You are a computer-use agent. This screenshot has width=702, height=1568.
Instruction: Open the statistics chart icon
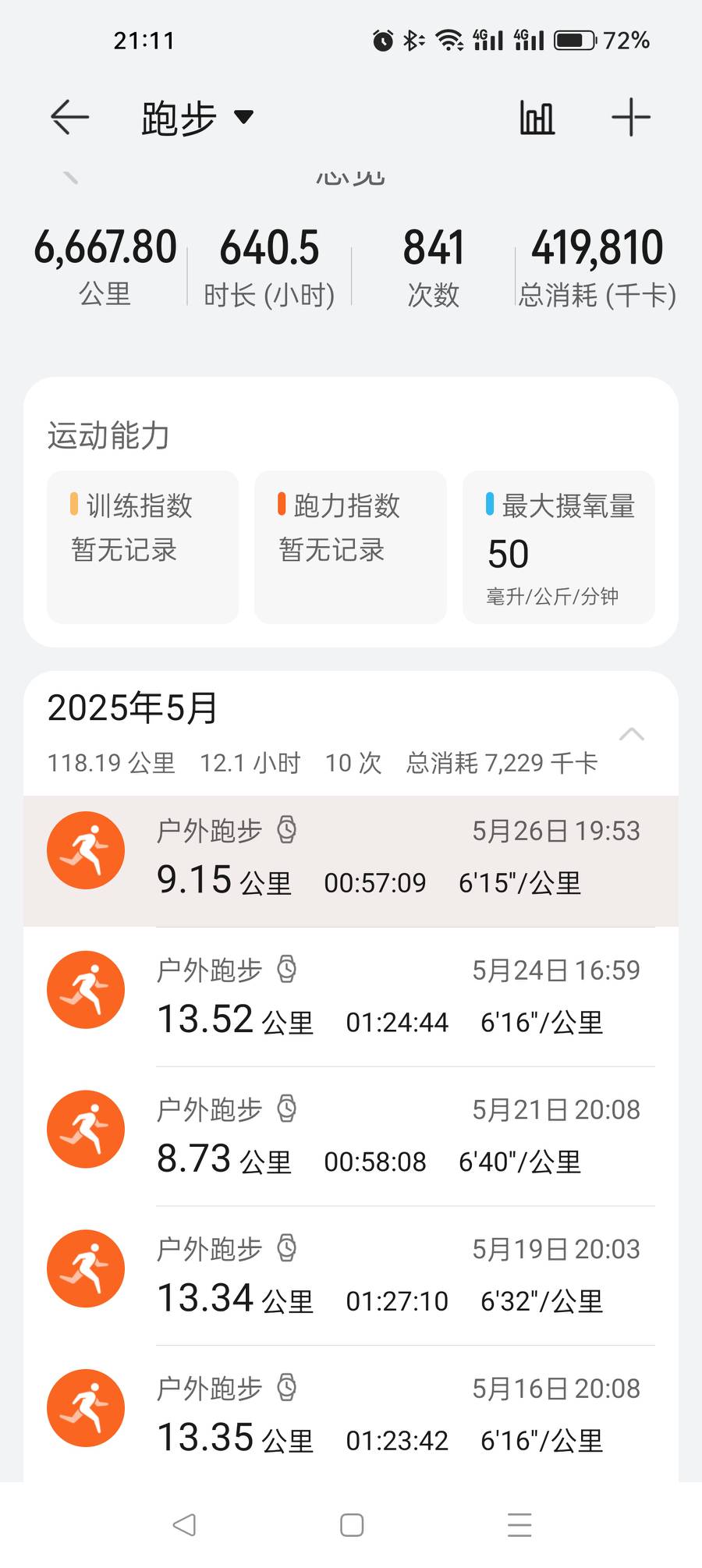[537, 119]
